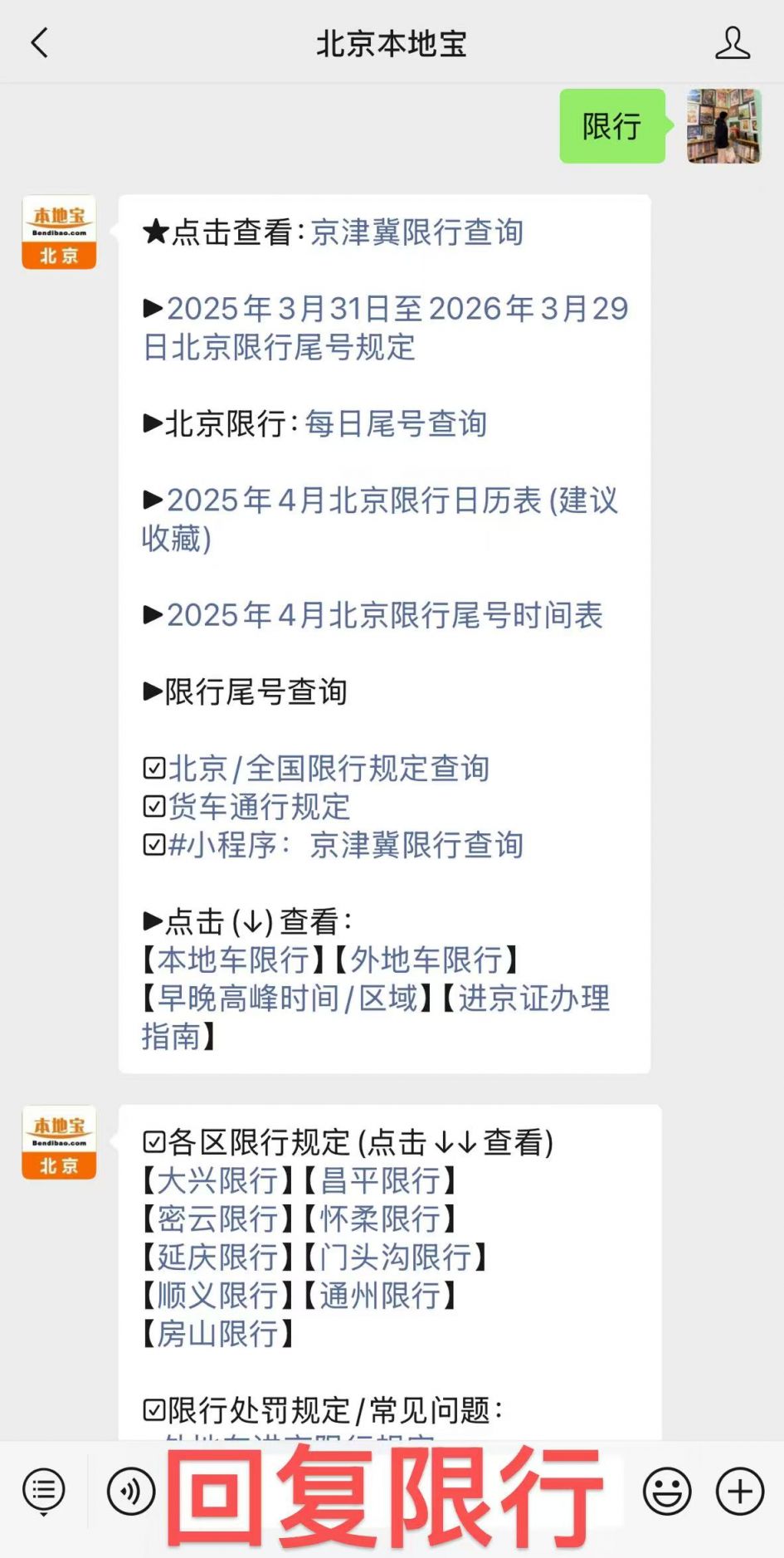
Task: Open 通州限行 link
Action: (x=380, y=1295)
